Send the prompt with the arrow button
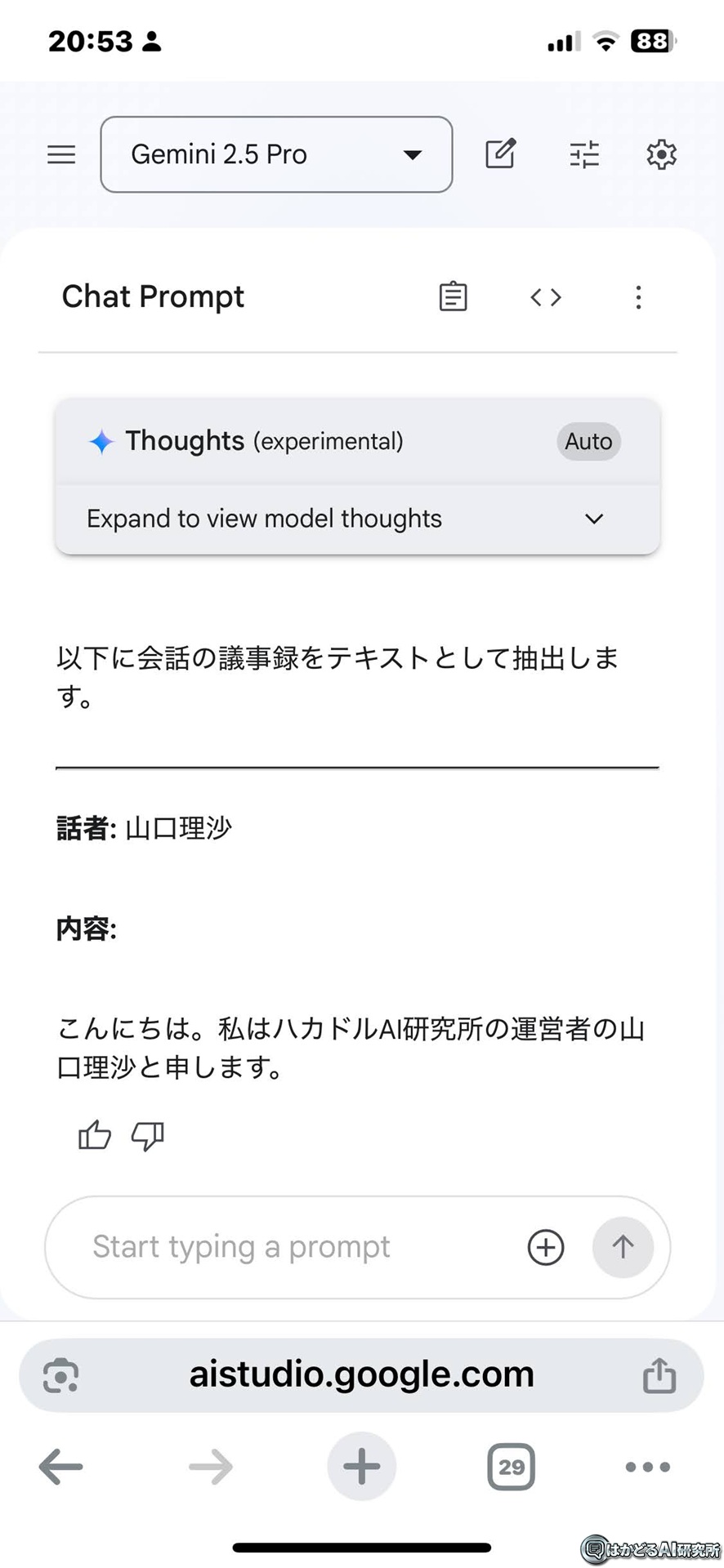This screenshot has width=724, height=1568. [623, 1247]
